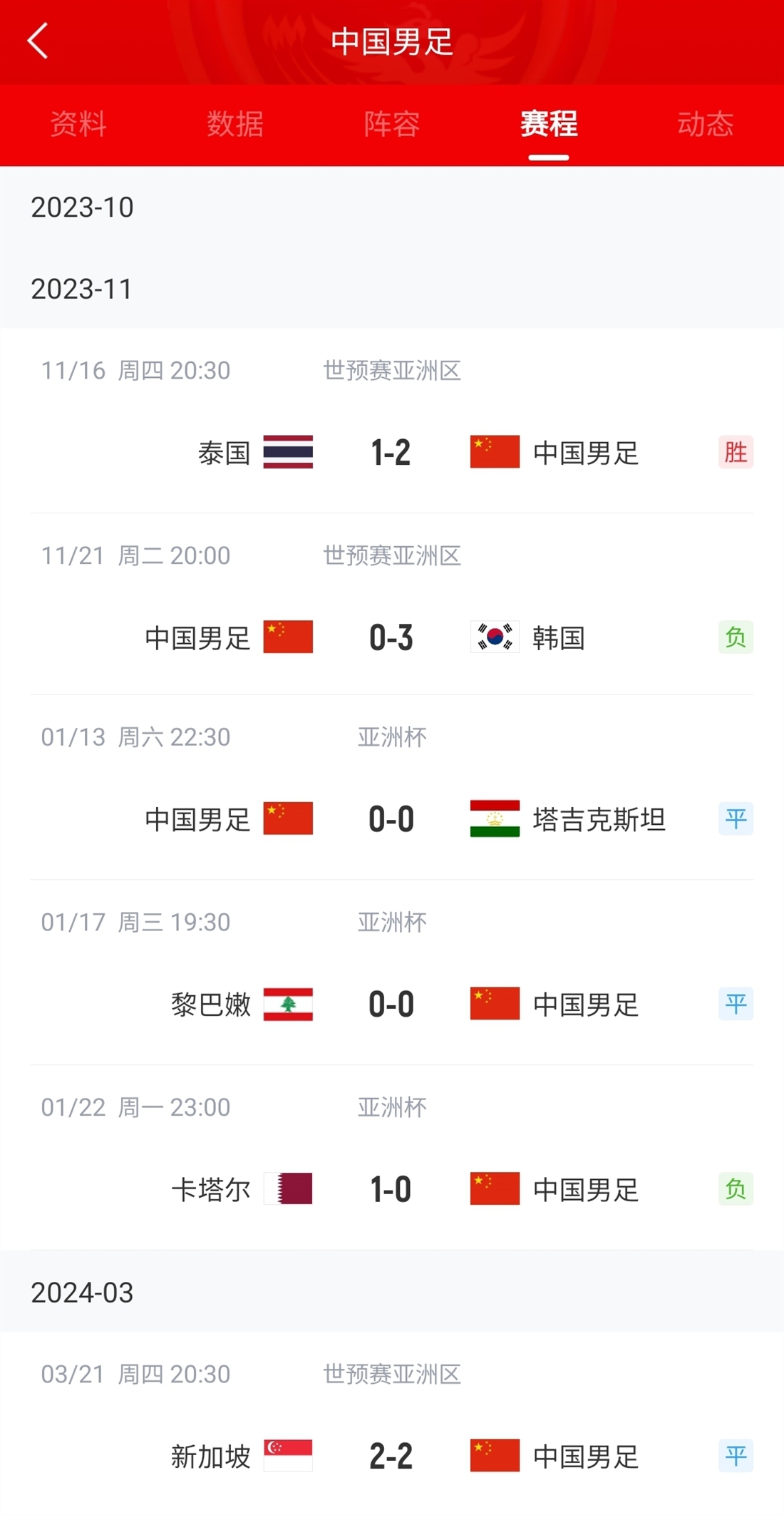
Task: View the 中国男足 vs 塔吉克斯坦 match details
Action: (391, 819)
